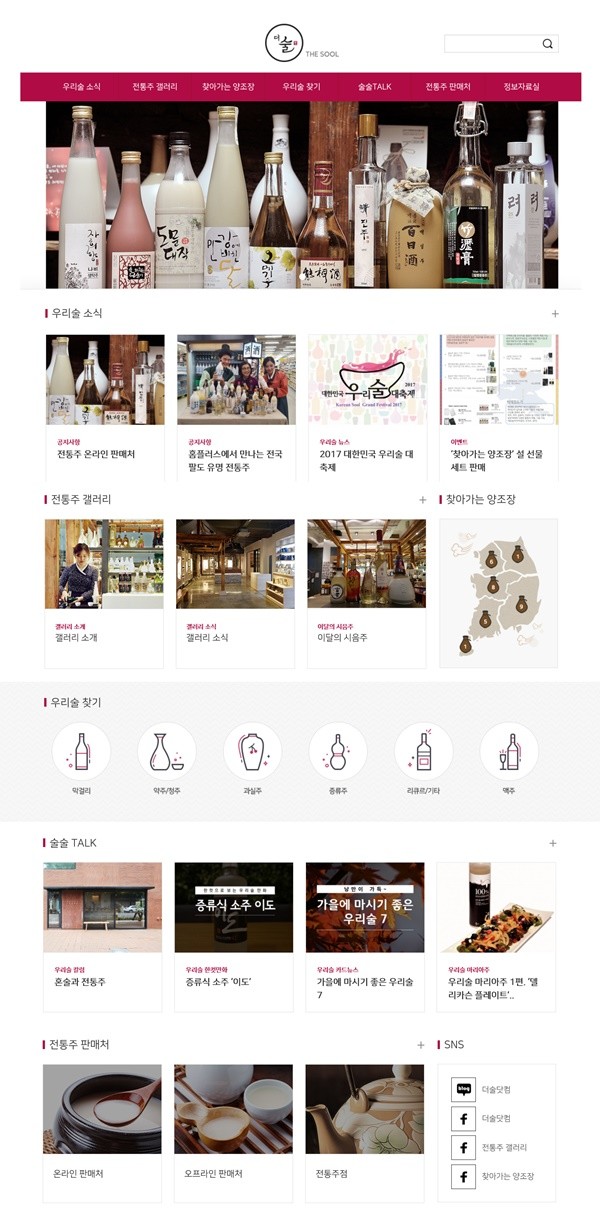Read 증류식 소주 '이도' article card
The width and height of the screenshot is (600, 1216).
(233, 935)
